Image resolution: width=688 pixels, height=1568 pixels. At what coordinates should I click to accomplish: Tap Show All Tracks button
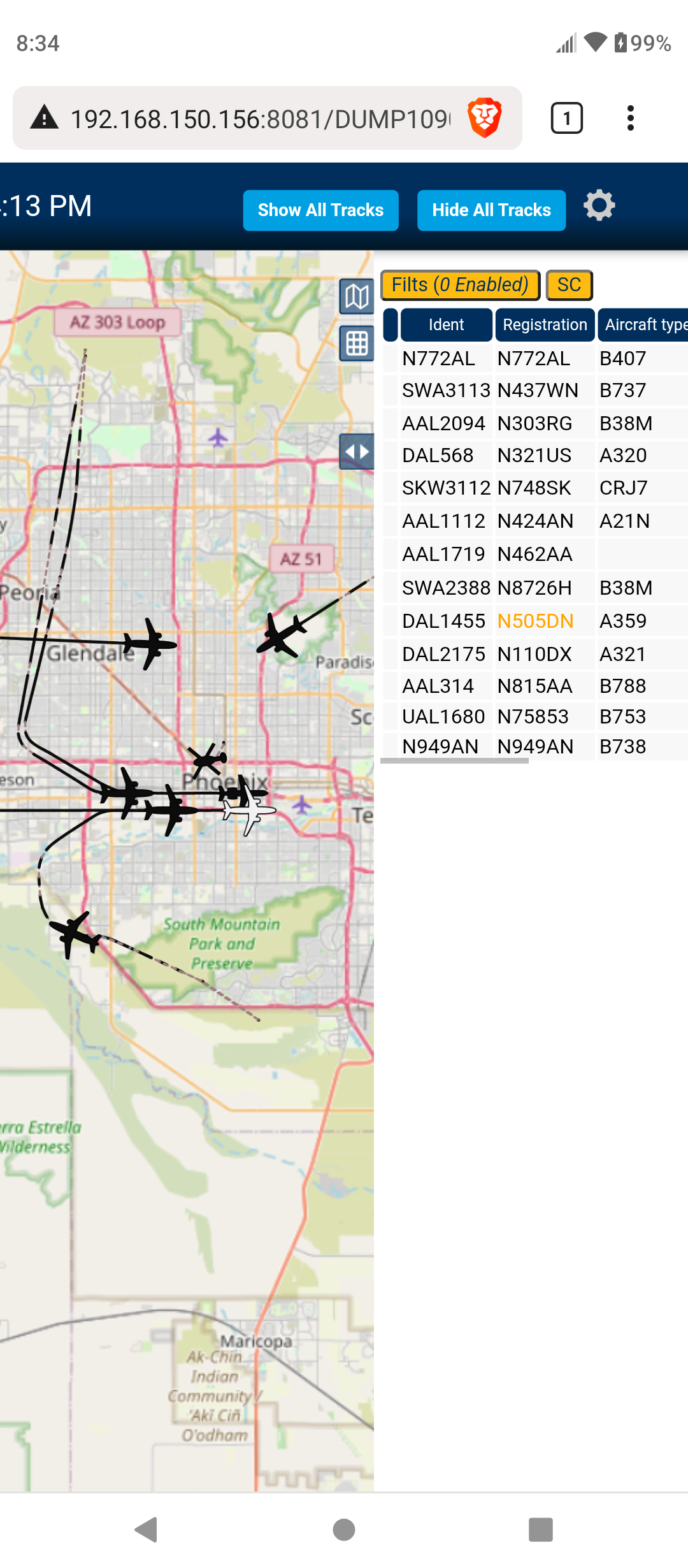tap(320, 210)
